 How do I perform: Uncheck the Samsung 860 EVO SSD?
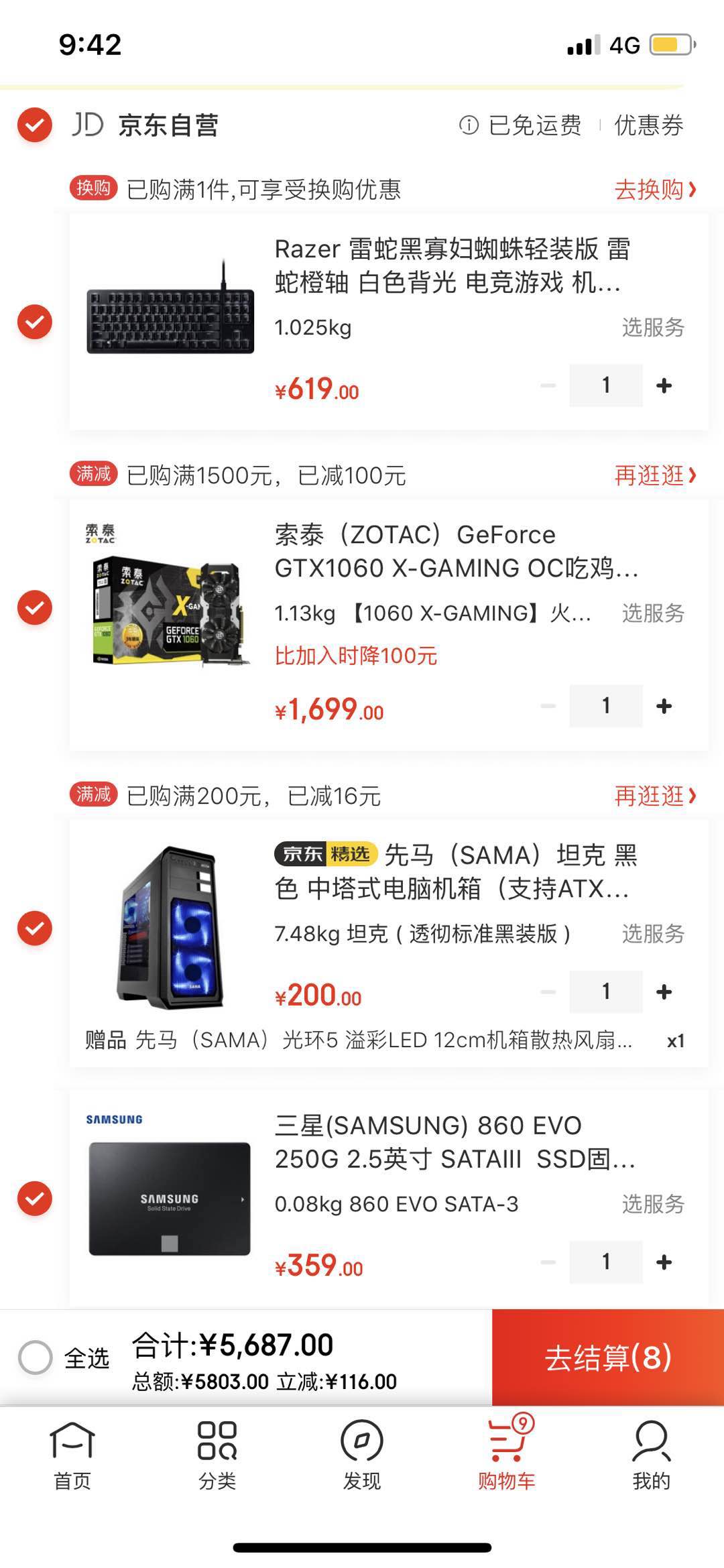(35, 1199)
